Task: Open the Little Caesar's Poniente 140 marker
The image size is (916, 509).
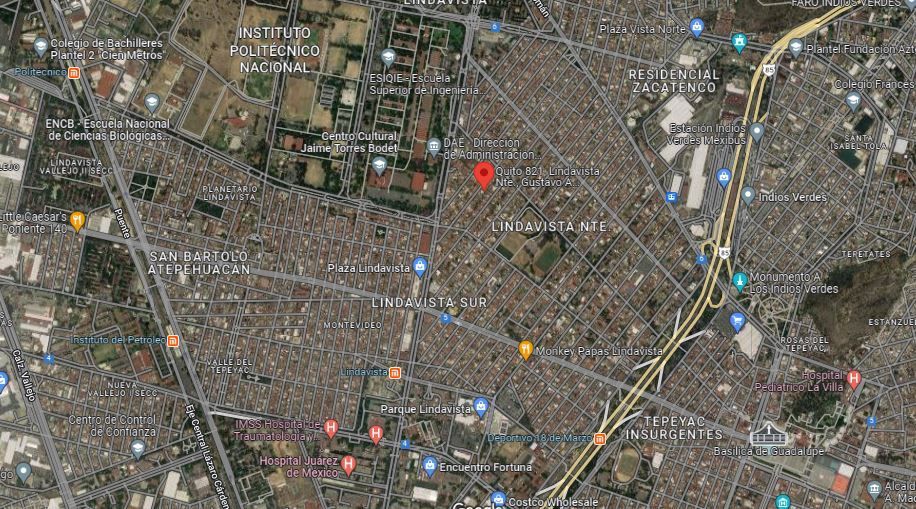Action: pos(78,221)
